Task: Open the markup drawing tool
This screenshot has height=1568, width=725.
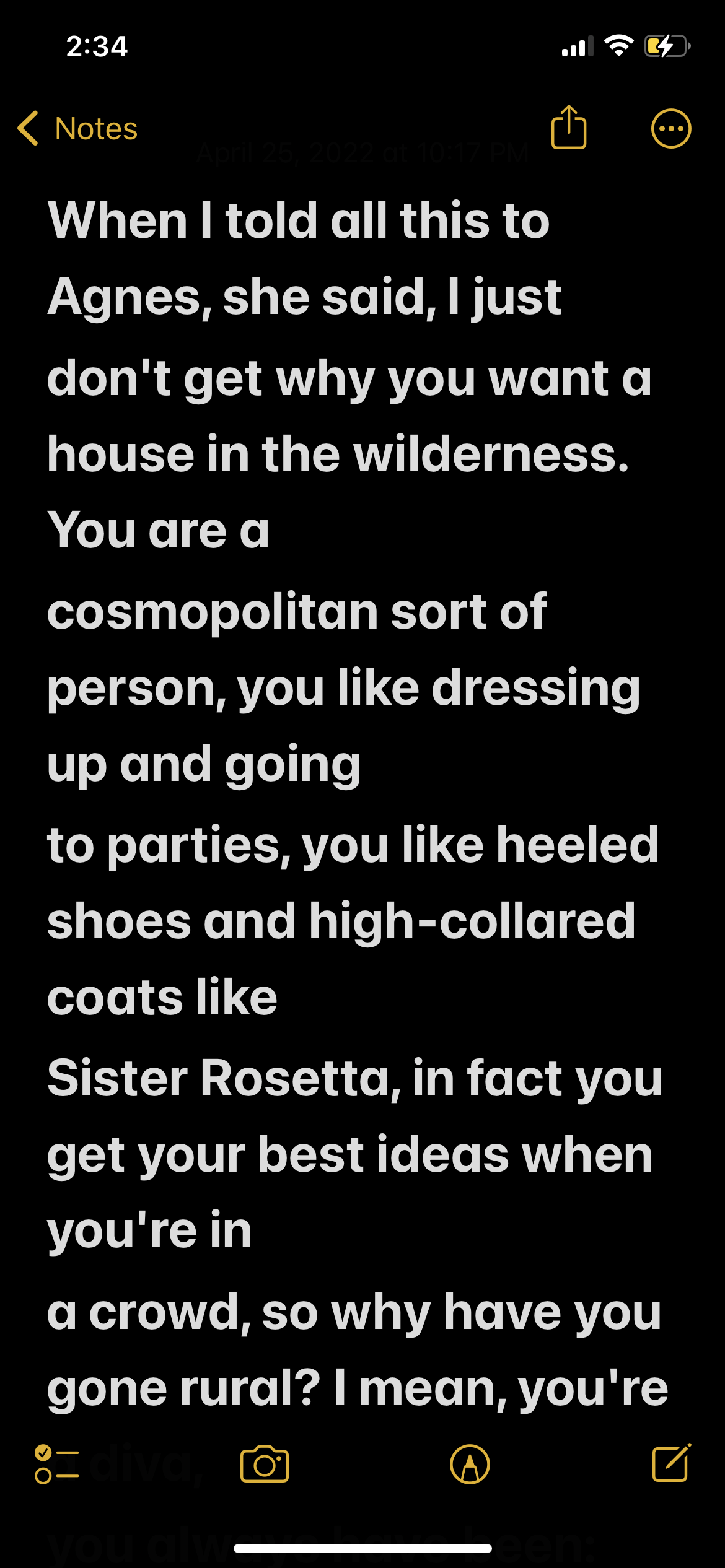Action: point(470,1465)
